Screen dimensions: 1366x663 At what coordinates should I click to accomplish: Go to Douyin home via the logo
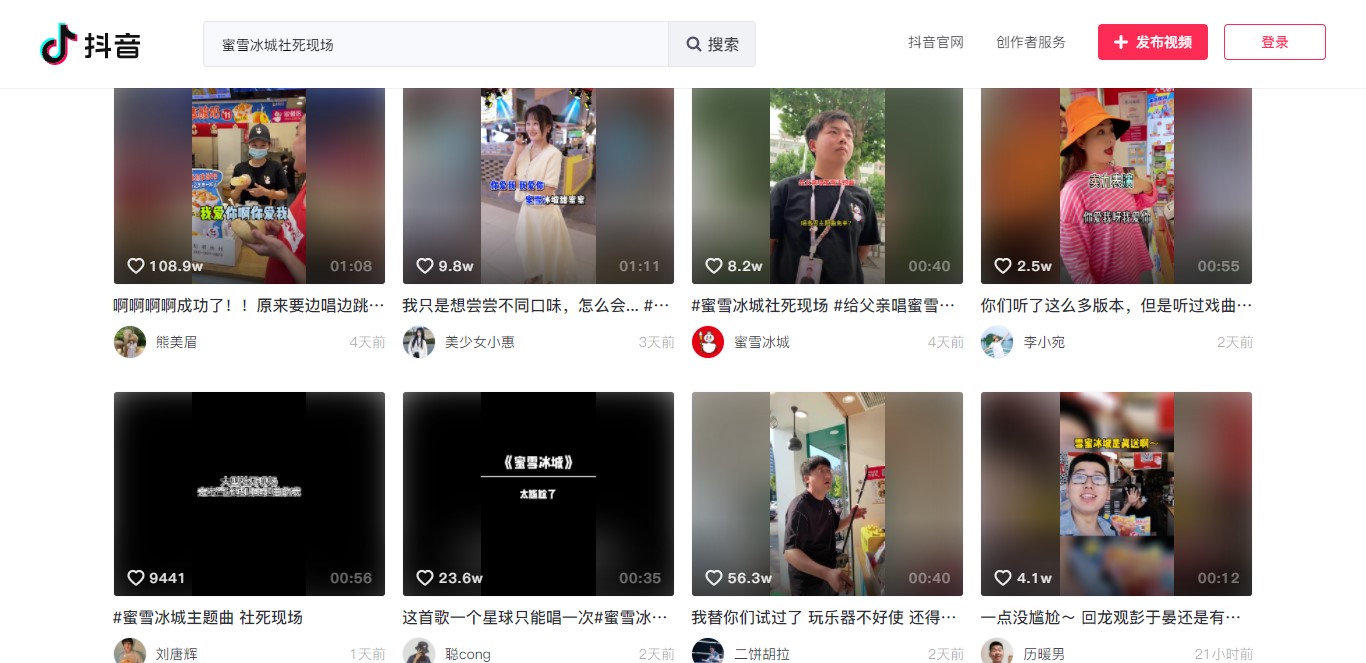tap(90, 44)
